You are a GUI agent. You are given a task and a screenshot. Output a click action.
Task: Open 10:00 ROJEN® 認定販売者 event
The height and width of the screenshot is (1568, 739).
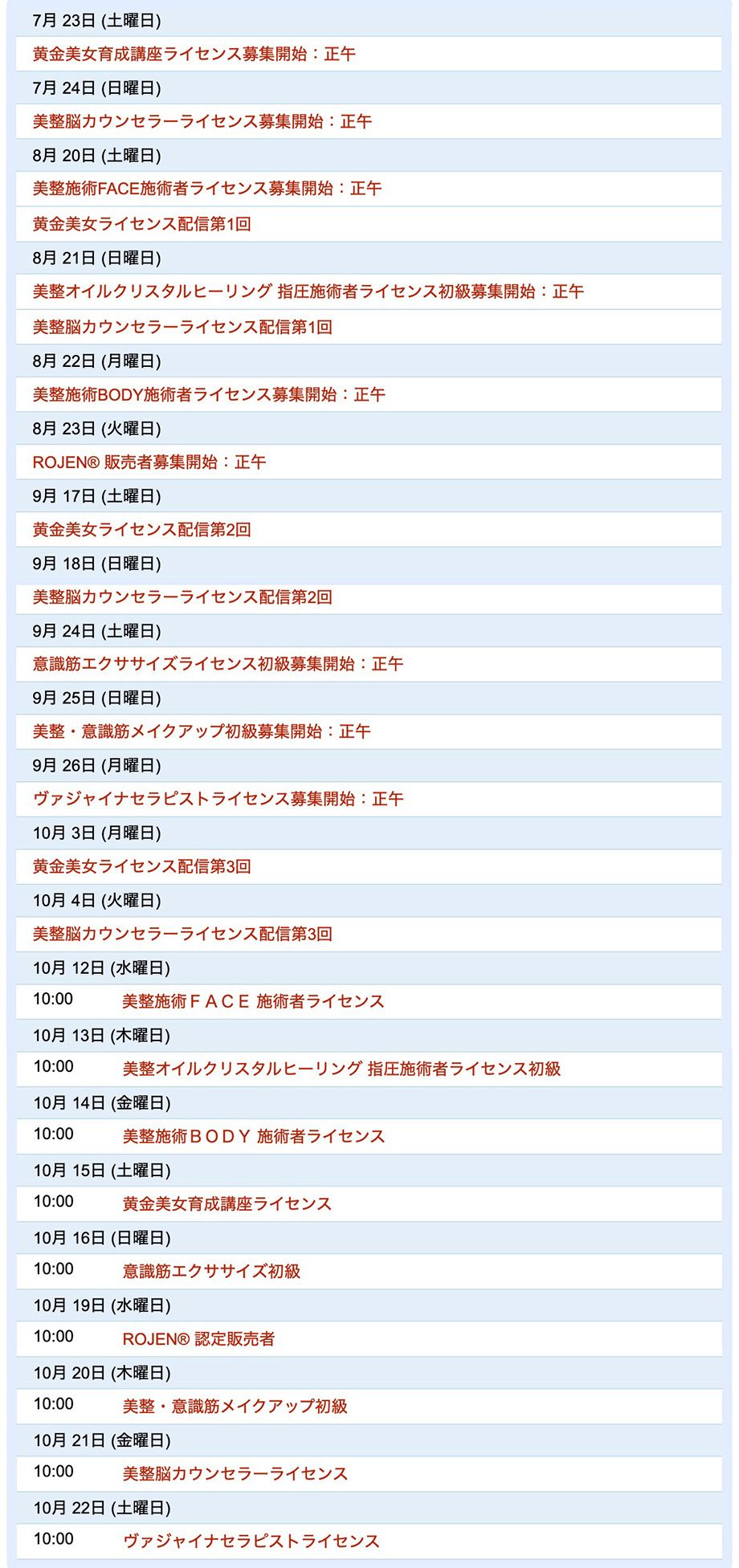[198, 1338]
